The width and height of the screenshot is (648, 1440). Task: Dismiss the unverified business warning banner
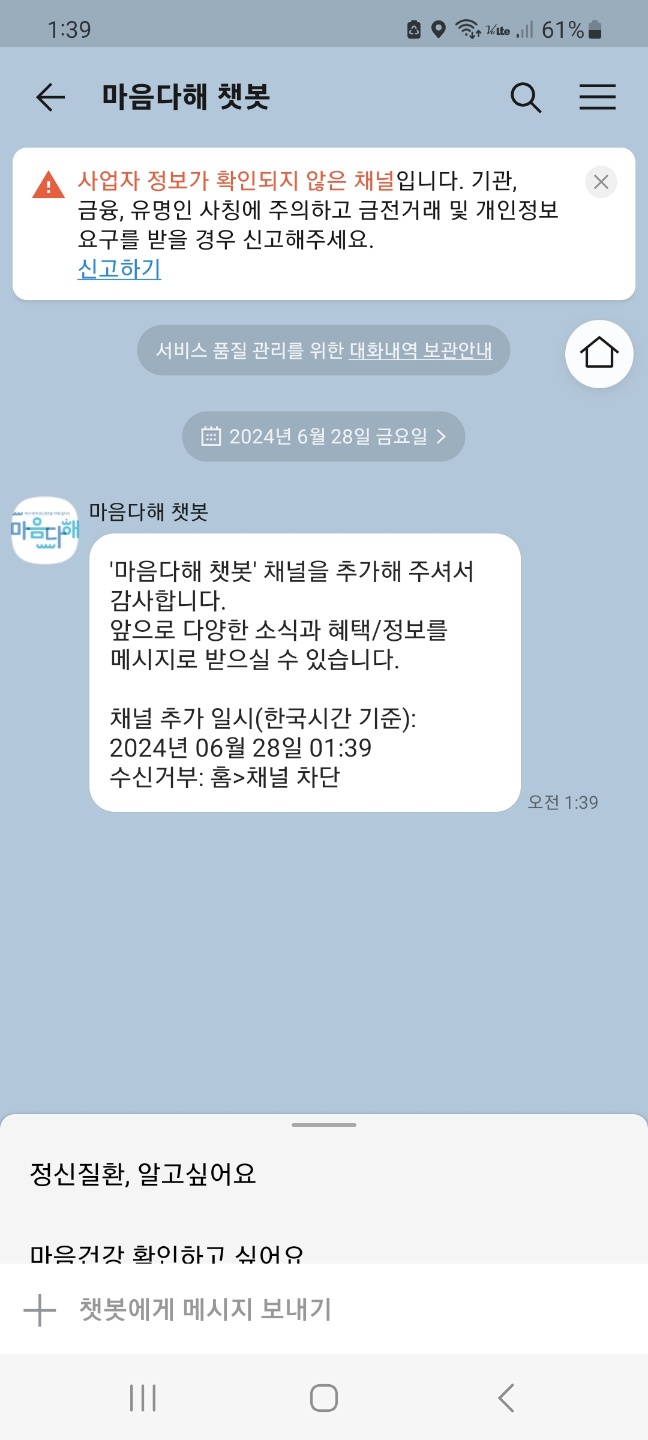click(600, 182)
